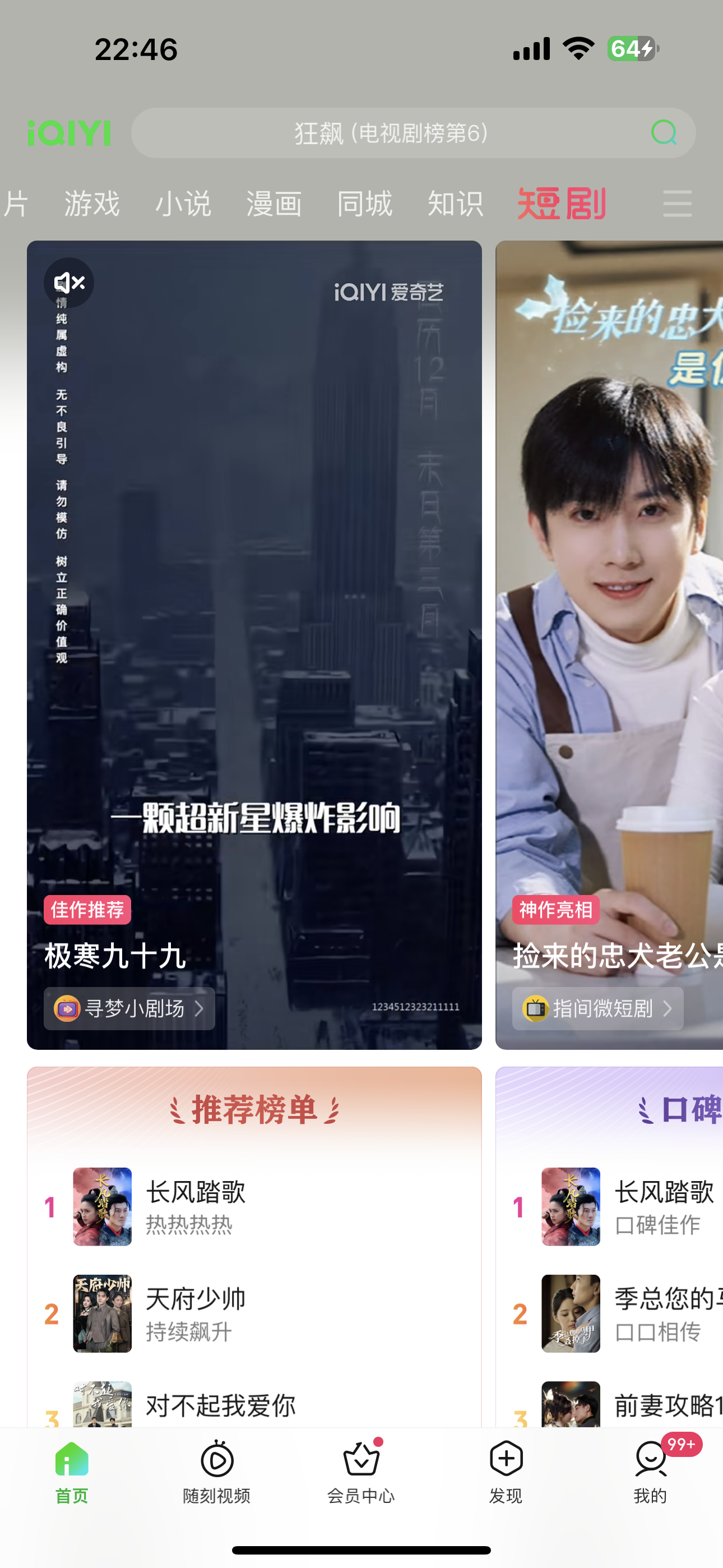Image resolution: width=723 pixels, height=1568 pixels.
Task: Open the 寻梦小剧场 channel link
Action: (x=129, y=1009)
